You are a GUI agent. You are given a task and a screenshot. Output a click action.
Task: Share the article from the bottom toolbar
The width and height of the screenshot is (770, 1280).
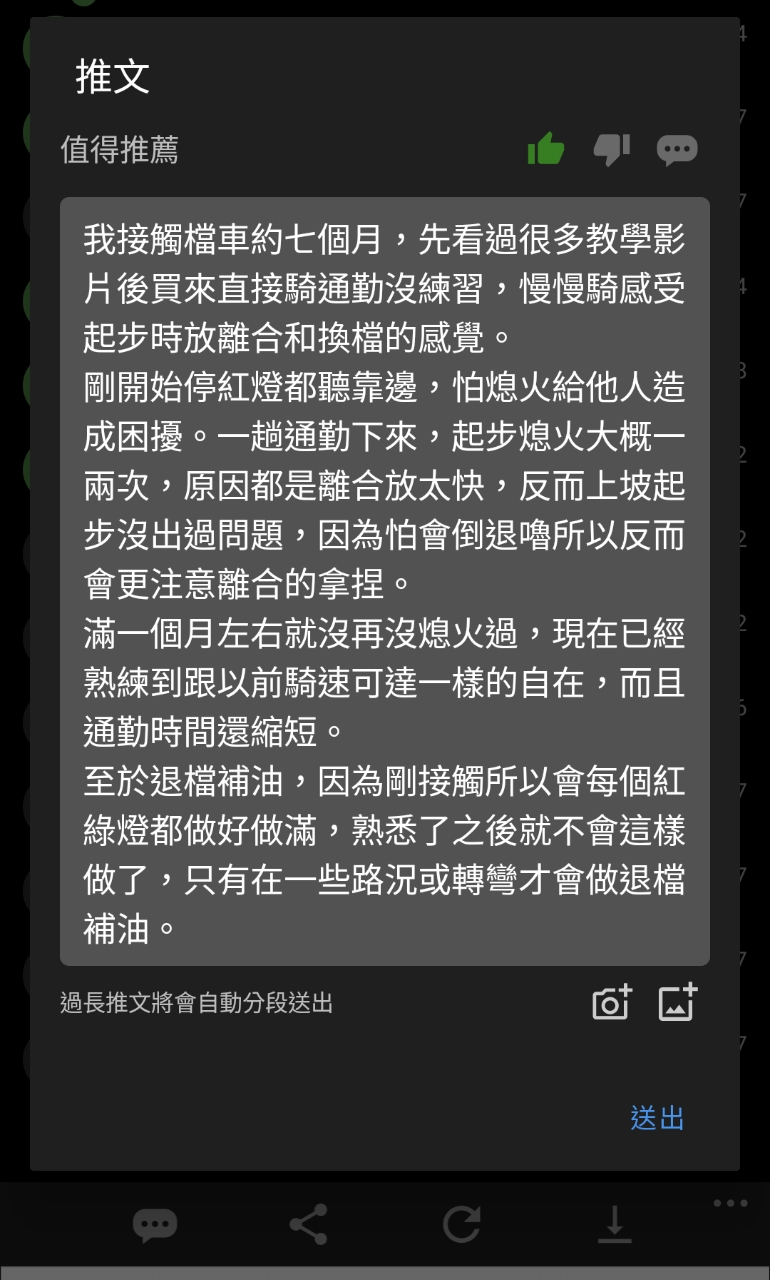coord(308,1225)
